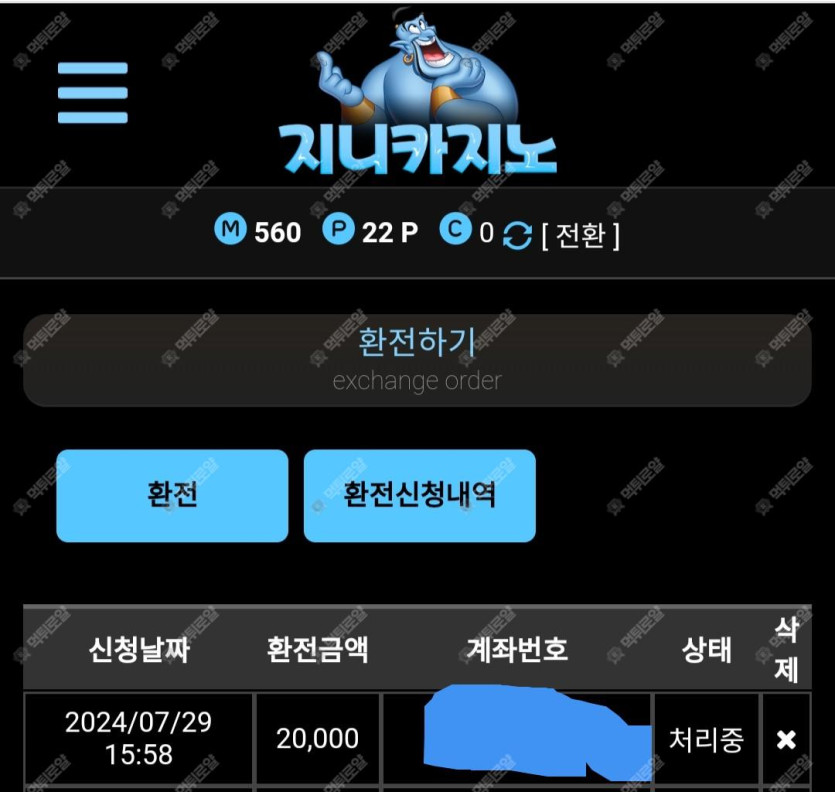Open the hamburger menu
This screenshot has width=835, height=792.
point(93,93)
